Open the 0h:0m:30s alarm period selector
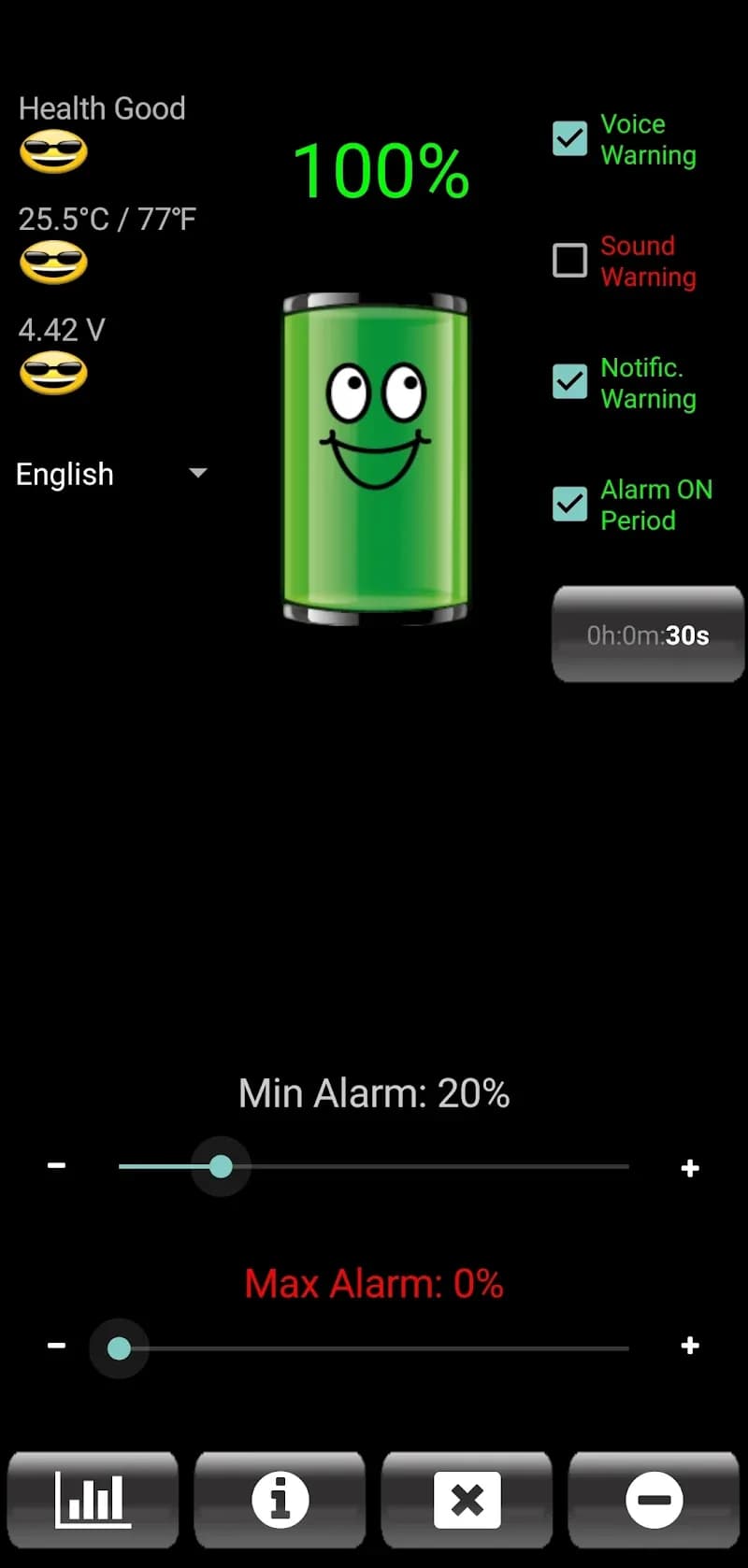The image size is (748, 1568). pyautogui.click(x=648, y=634)
